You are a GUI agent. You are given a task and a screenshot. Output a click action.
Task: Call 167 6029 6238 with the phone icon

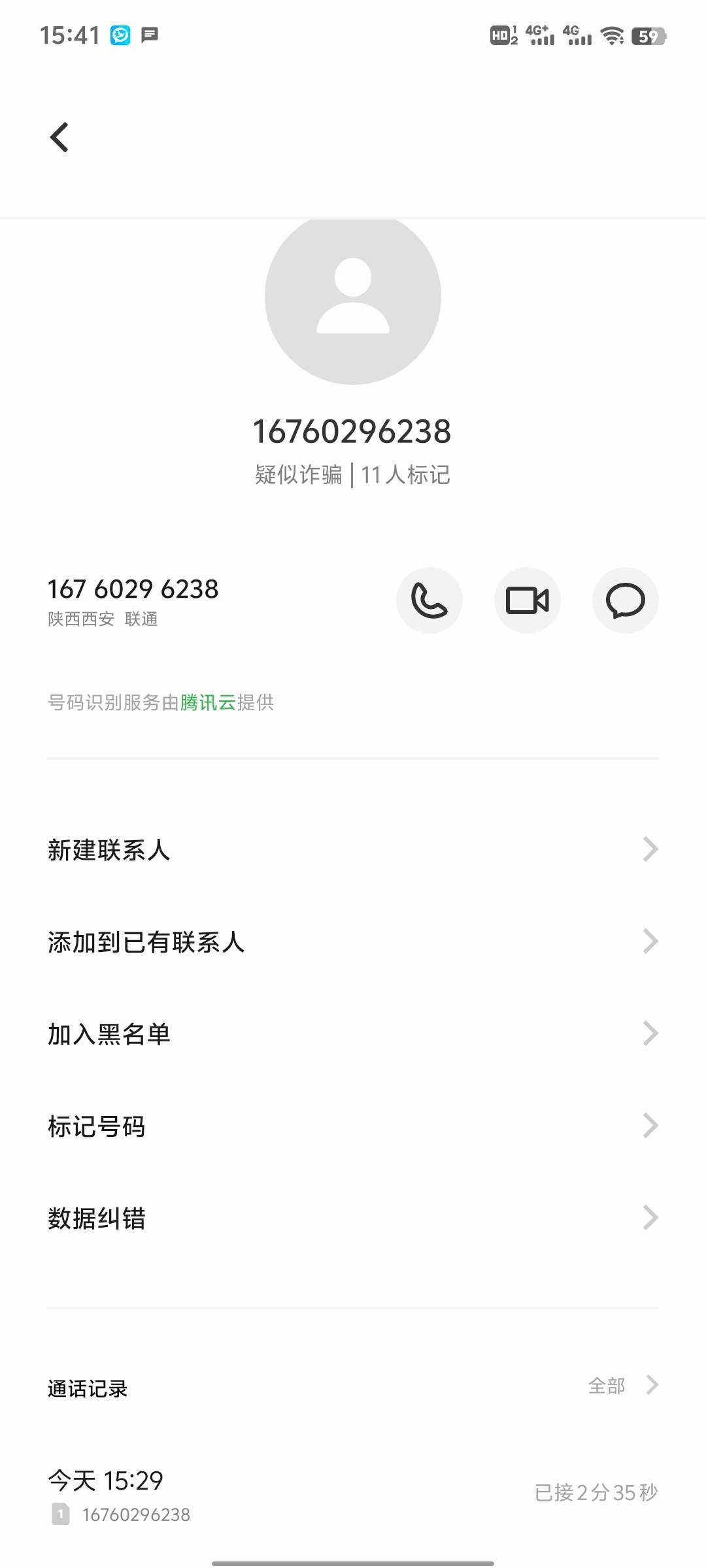[429, 600]
